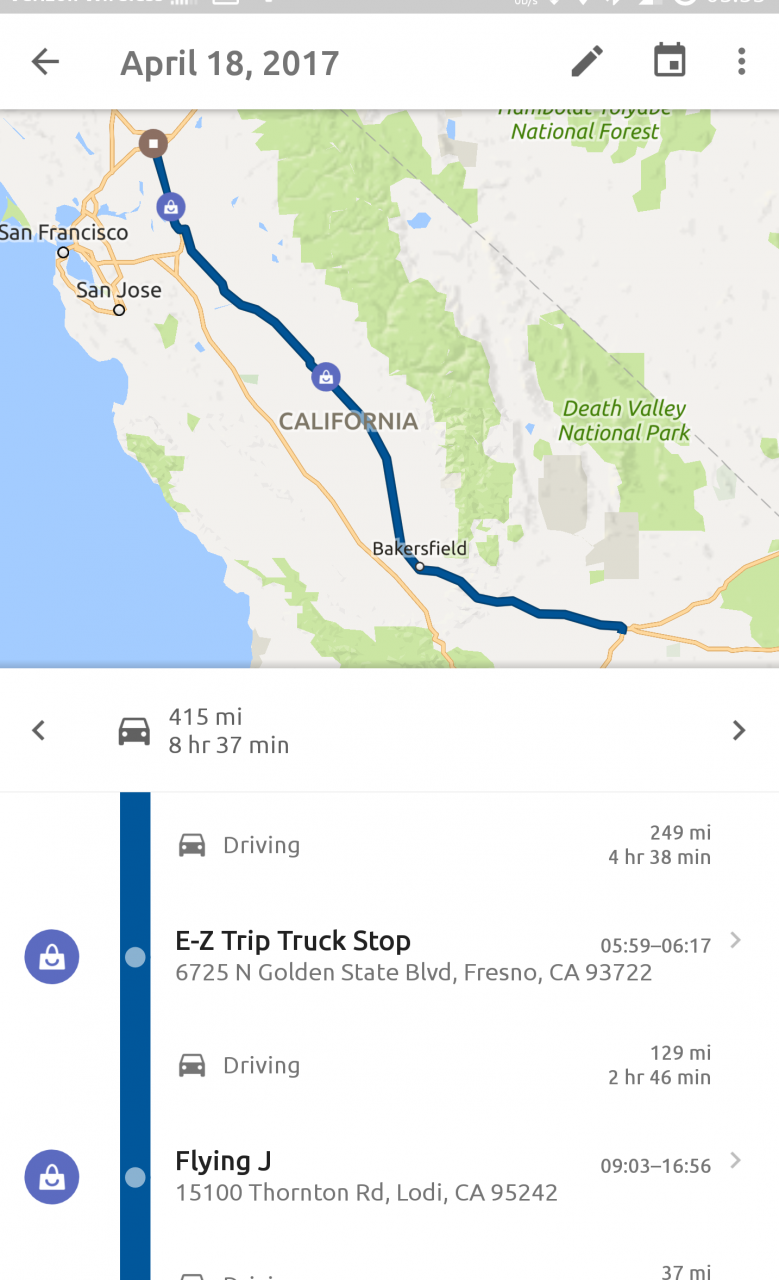Tap the Fresno stop marker on the map
Image resolution: width=779 pixels, height=1280 pixels.
[x=324, y=377]
